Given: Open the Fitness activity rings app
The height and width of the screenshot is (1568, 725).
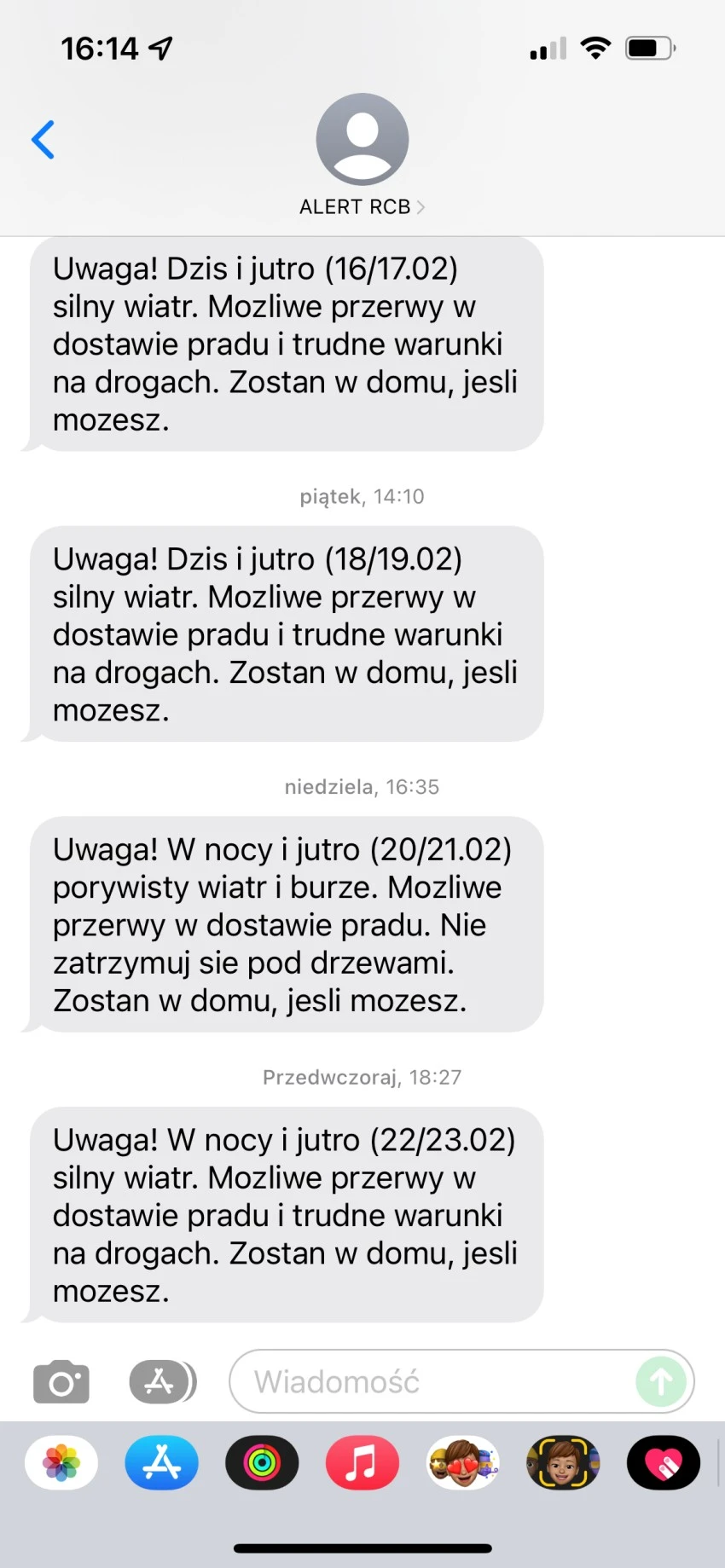Looking at the screenshot, I should click(262, 1463).
